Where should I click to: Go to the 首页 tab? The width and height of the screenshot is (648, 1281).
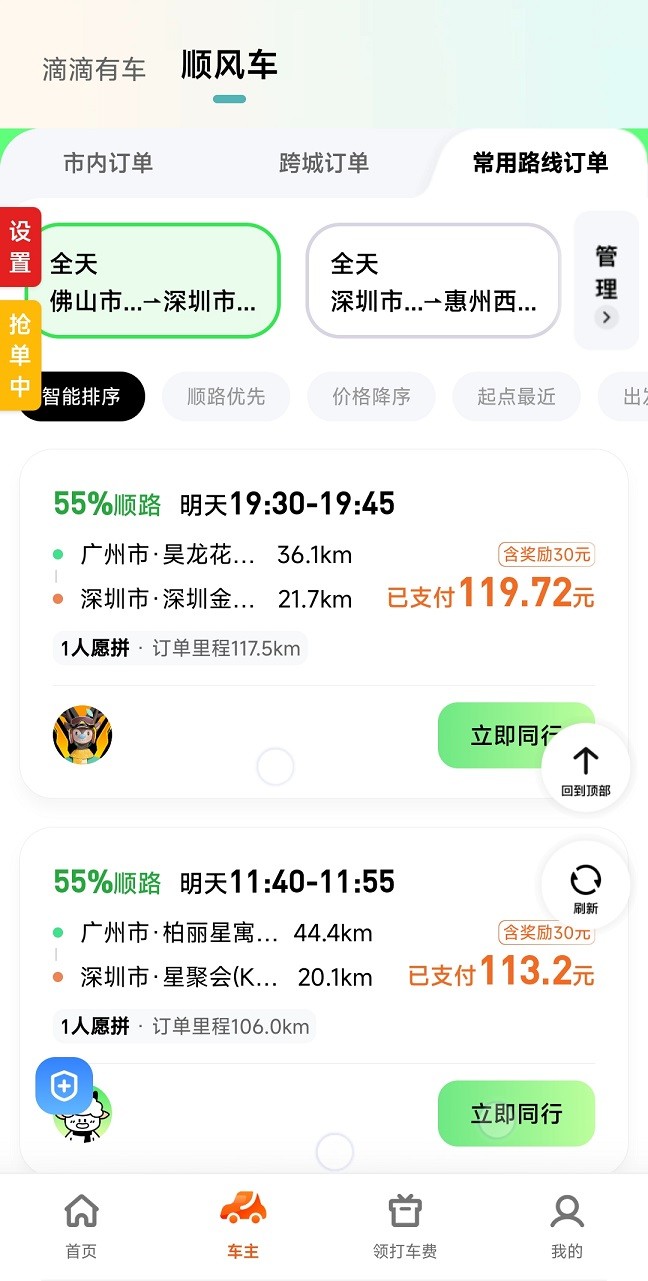coord(81,1224)
